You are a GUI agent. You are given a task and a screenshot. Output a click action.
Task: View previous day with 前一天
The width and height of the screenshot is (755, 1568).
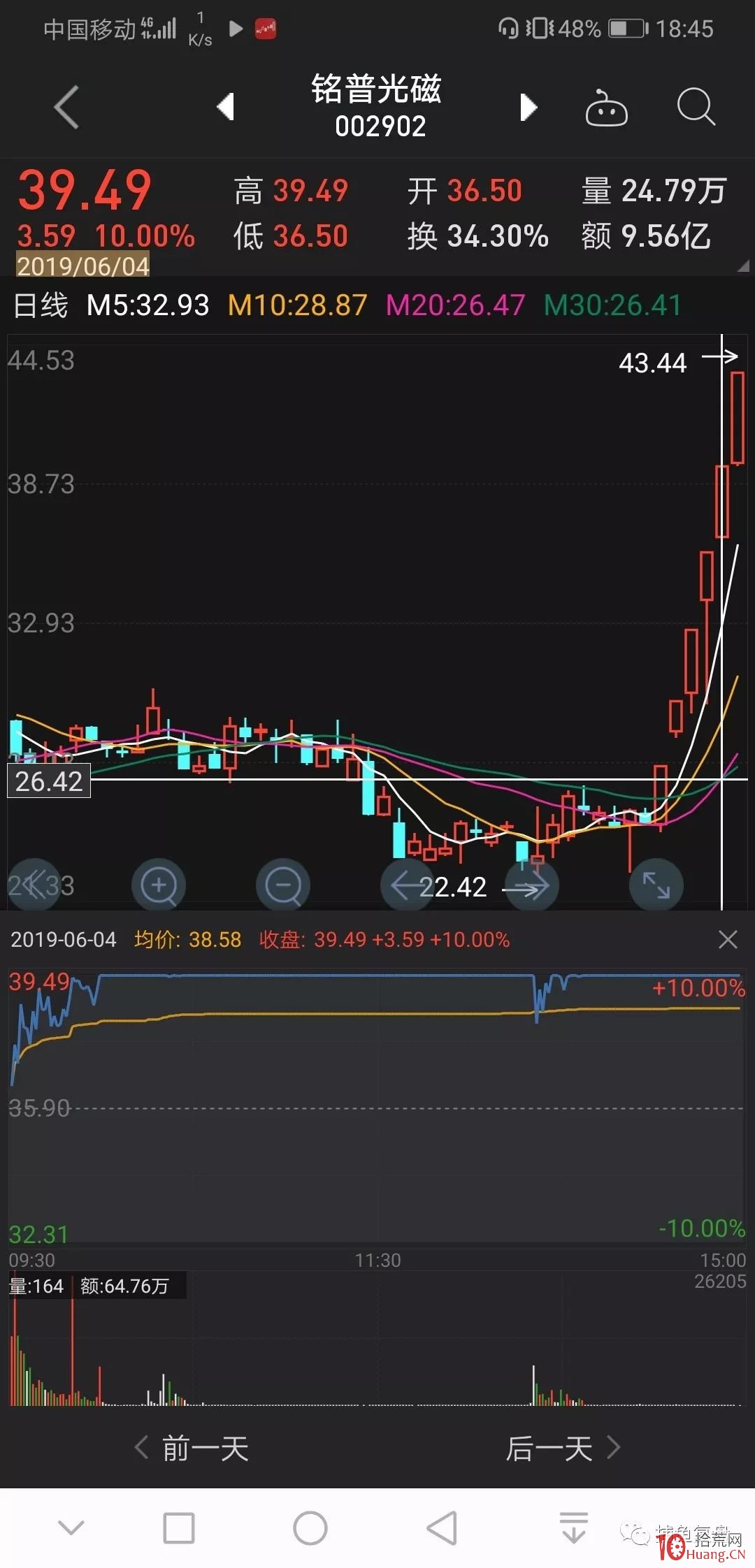pyautogui.click(x=192, y=1449)
